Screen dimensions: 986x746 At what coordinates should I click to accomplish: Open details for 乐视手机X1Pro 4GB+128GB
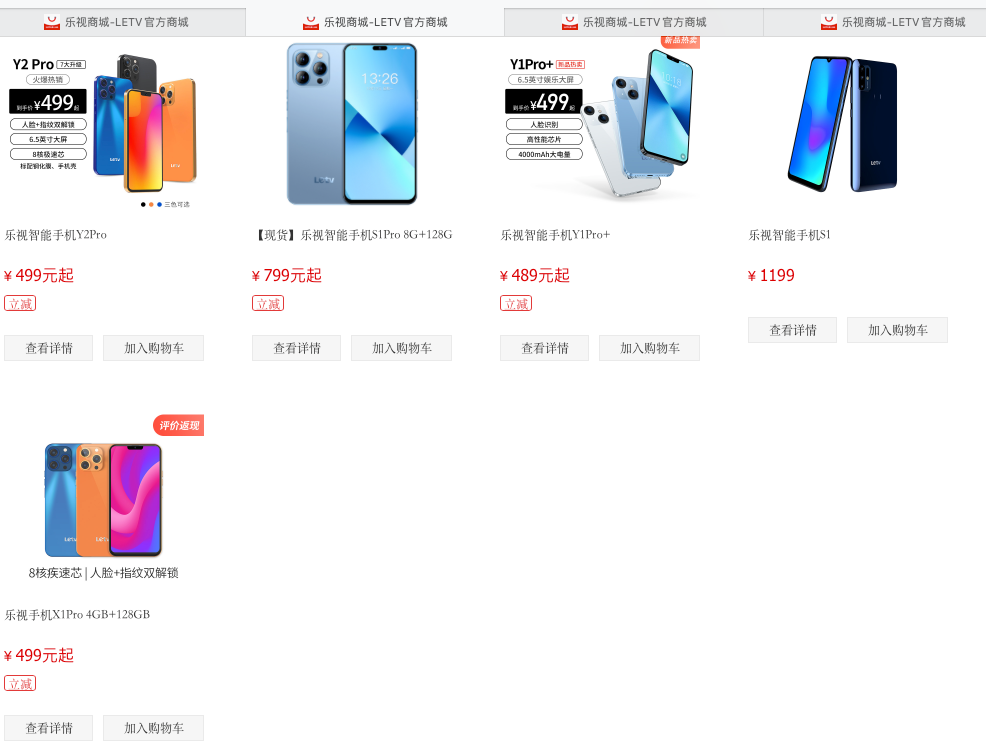[49, 728]
